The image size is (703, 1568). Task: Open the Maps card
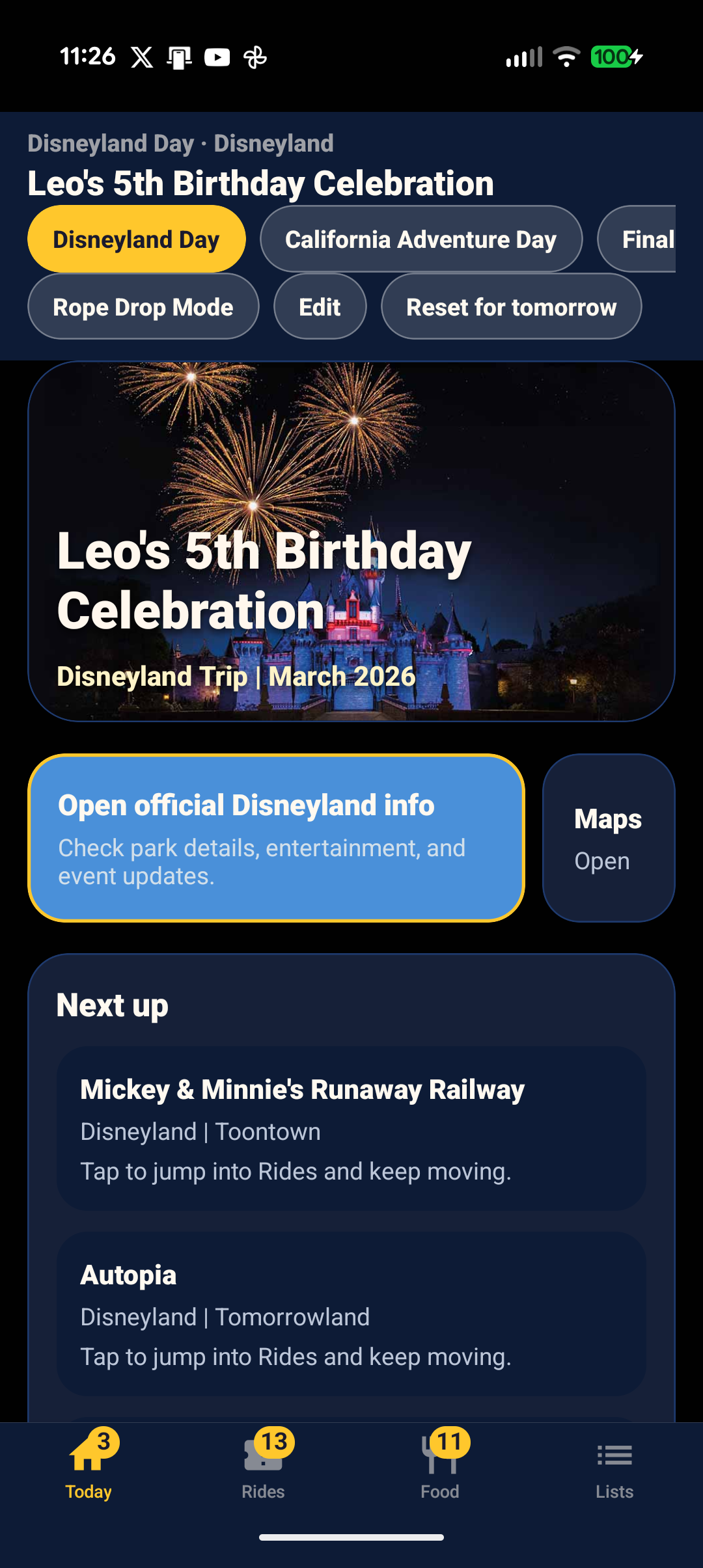(x=608, y=838)
